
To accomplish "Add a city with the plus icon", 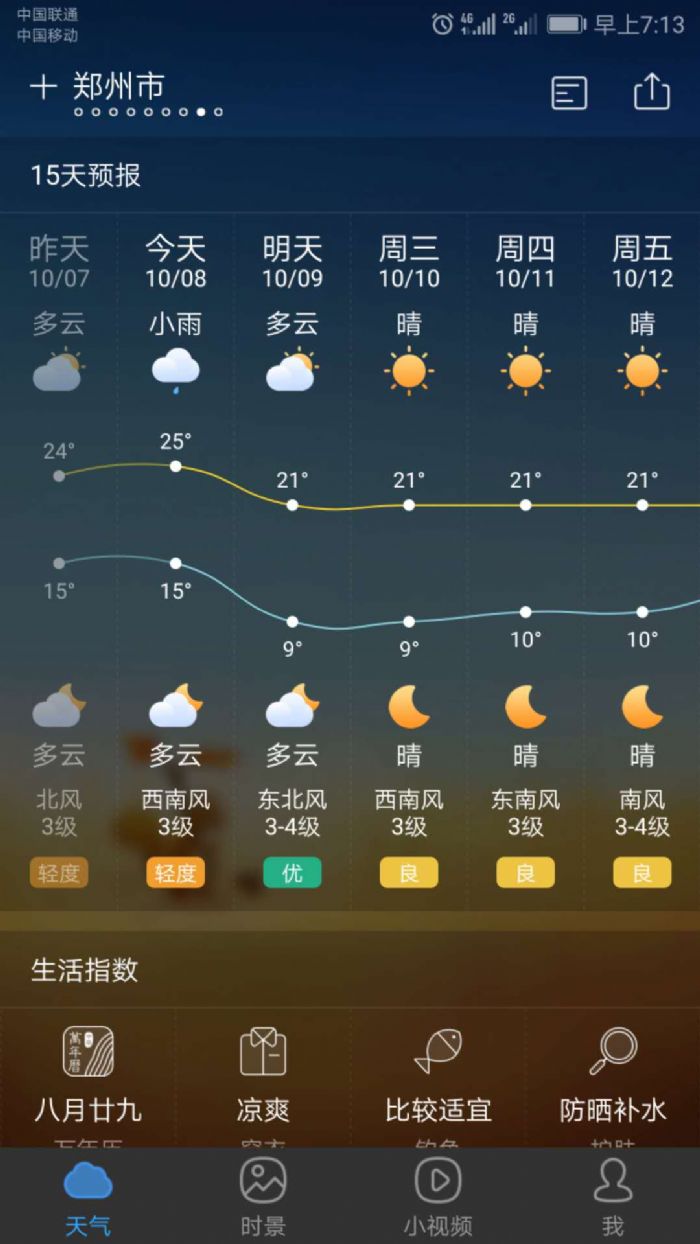I will (43, 88).
